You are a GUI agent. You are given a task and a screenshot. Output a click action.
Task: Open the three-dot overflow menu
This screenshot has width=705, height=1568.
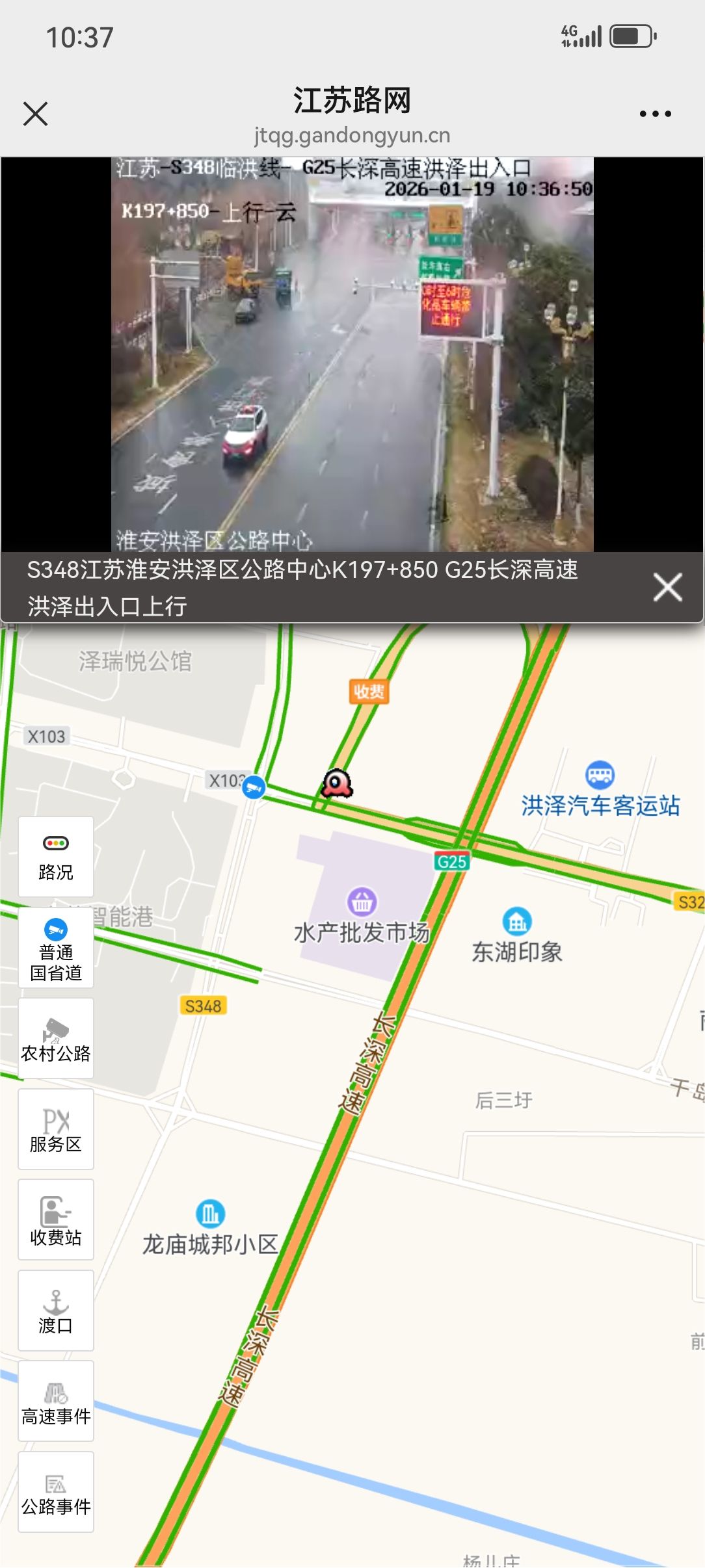[655, 114]
